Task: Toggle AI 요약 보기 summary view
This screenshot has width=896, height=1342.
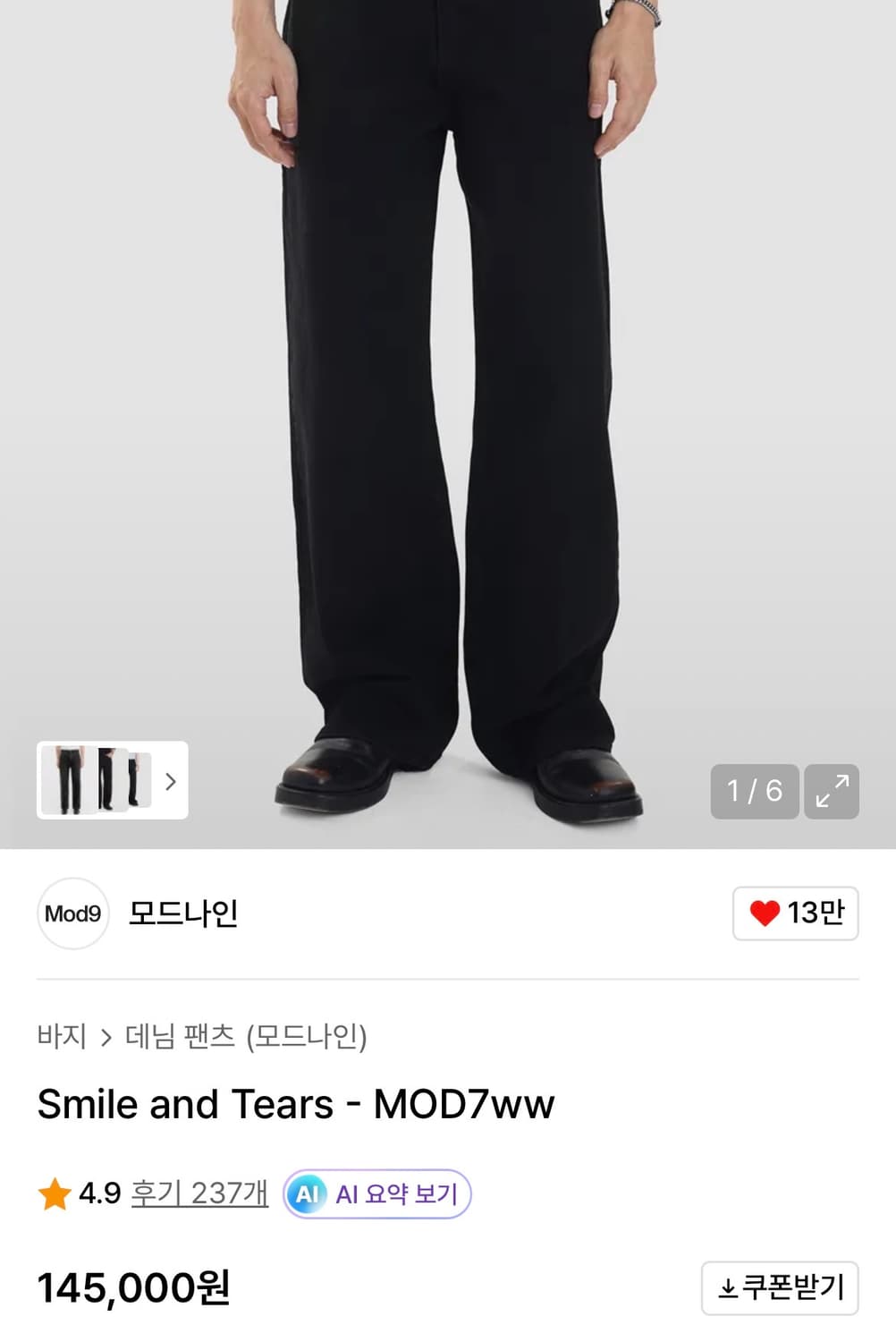Action: [376, 1193]
